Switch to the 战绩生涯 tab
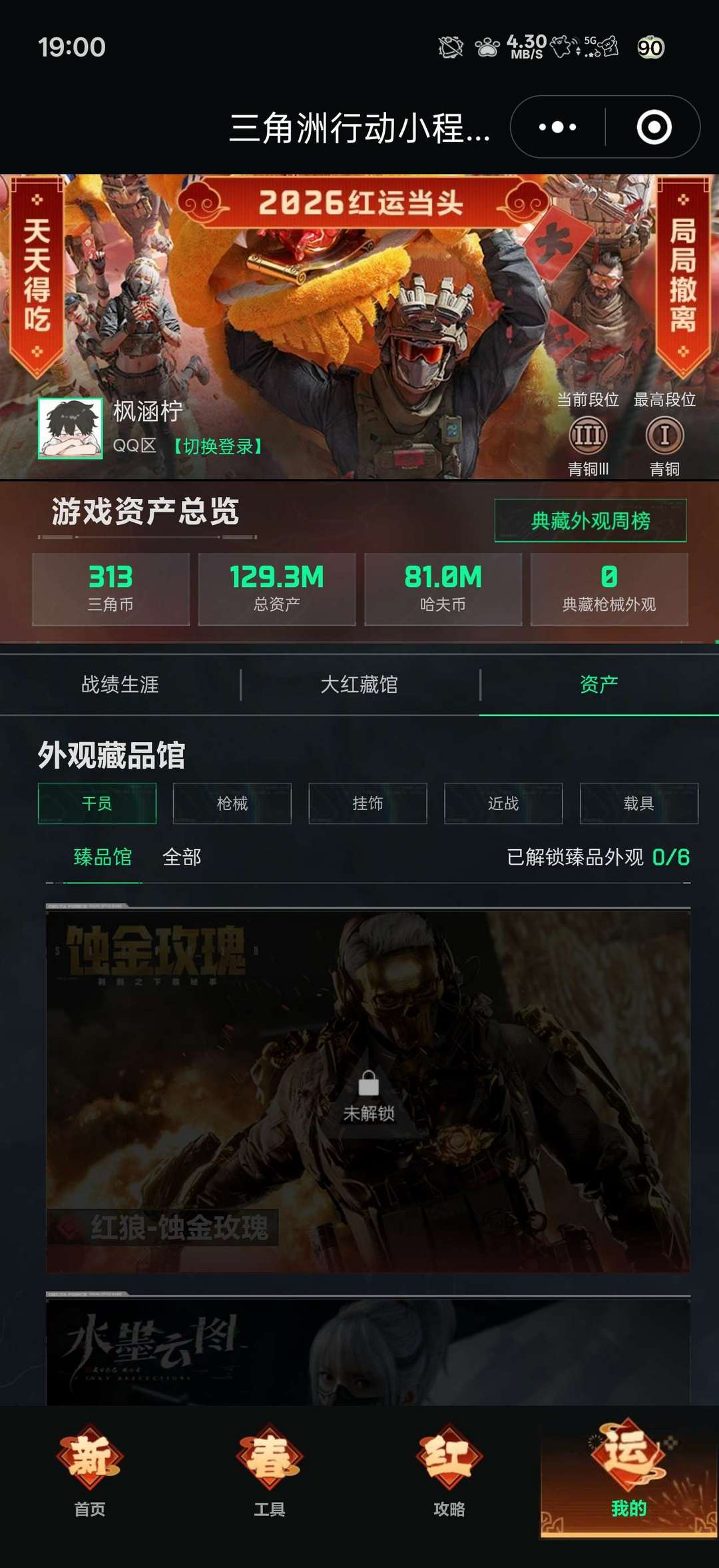This screenshot has height=1568, width=719. click(x=120, y=684)
